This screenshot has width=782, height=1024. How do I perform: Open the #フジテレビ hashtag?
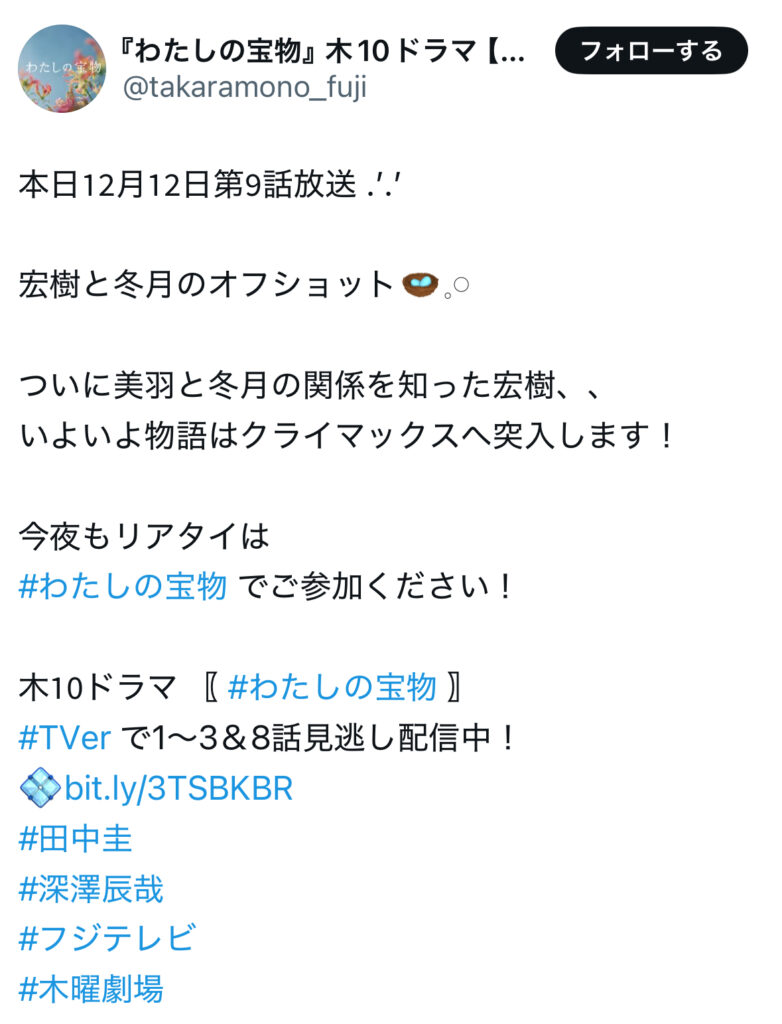click(107, 939)
